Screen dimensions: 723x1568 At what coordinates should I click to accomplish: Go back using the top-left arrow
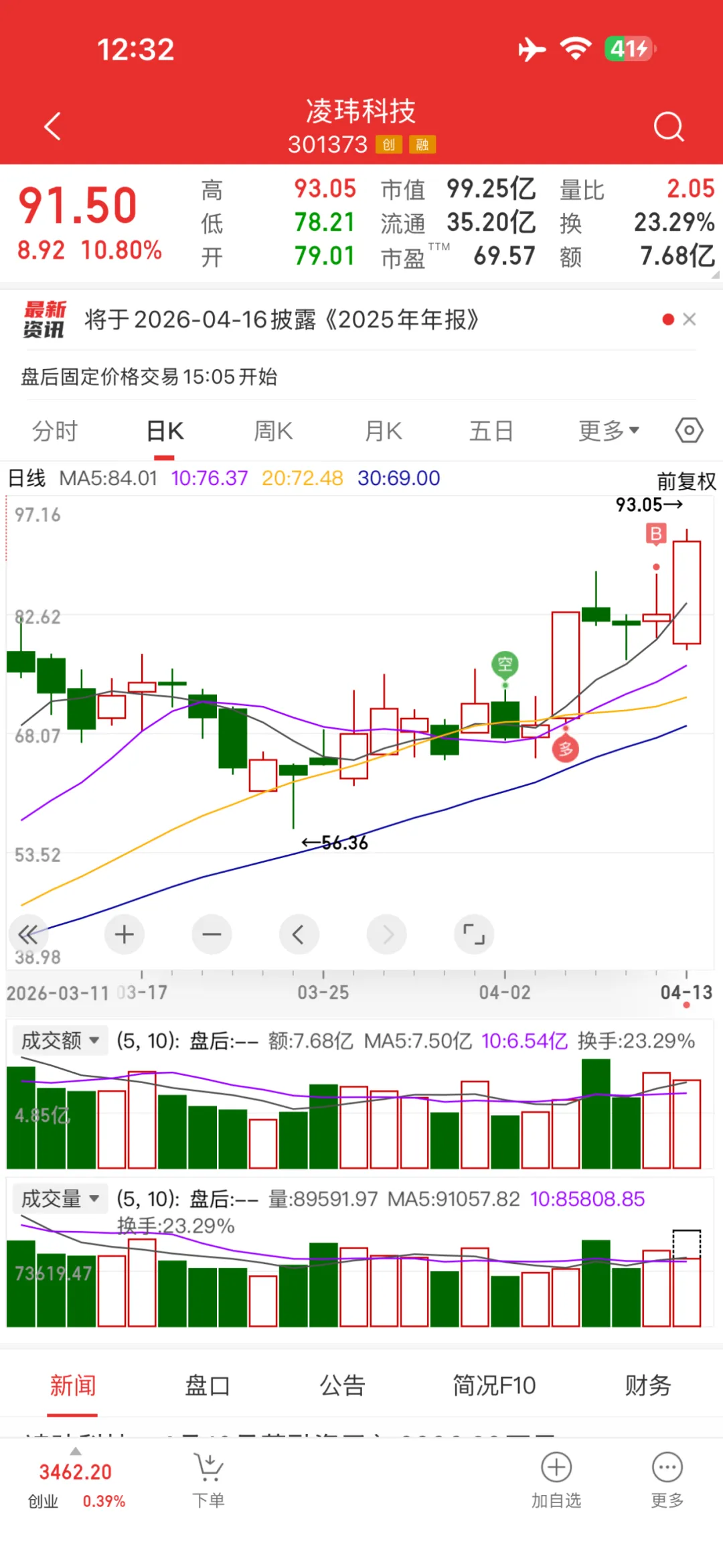tap(52, 126)
